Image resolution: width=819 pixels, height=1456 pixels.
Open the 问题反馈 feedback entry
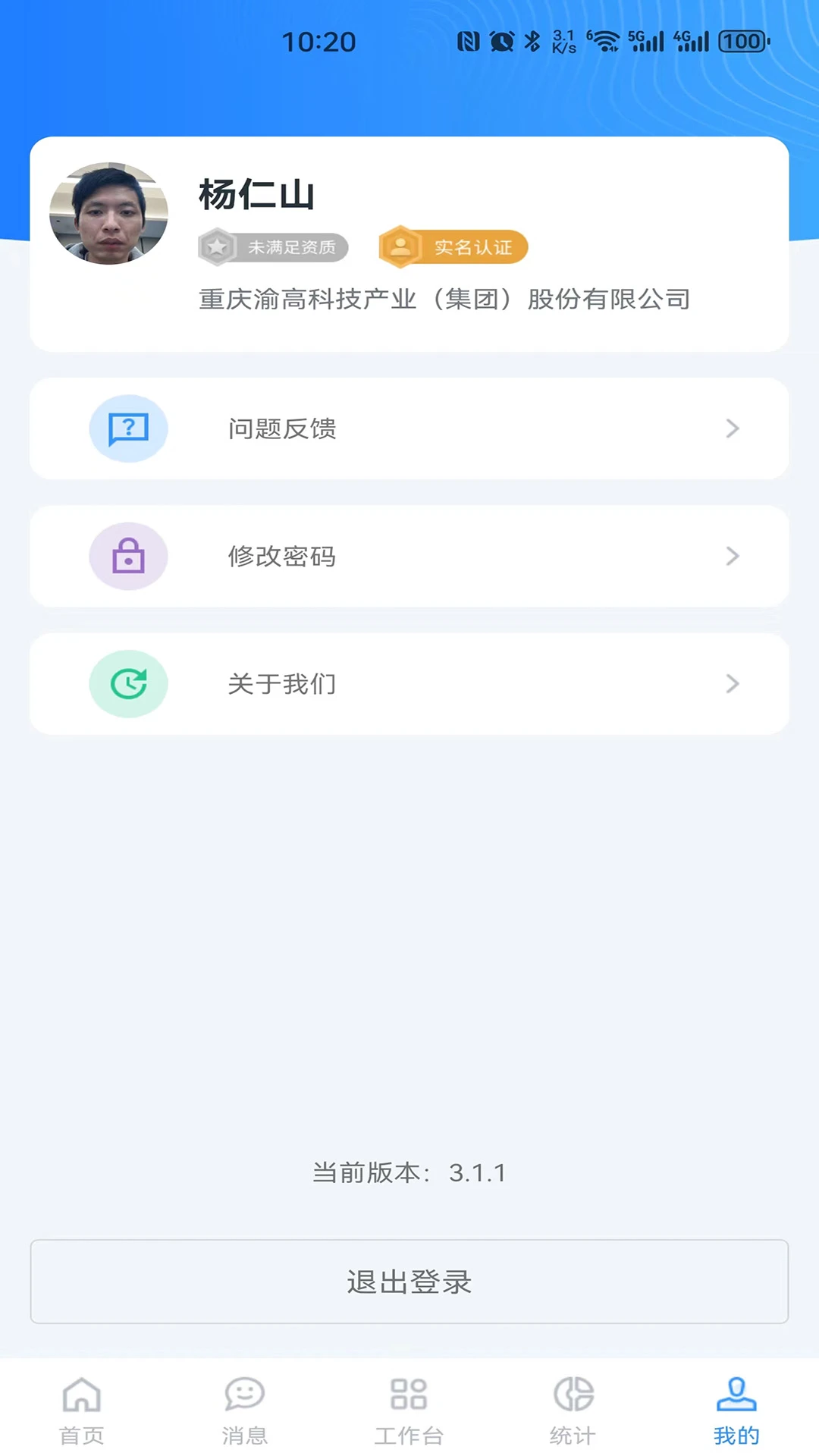coord(409,428)
